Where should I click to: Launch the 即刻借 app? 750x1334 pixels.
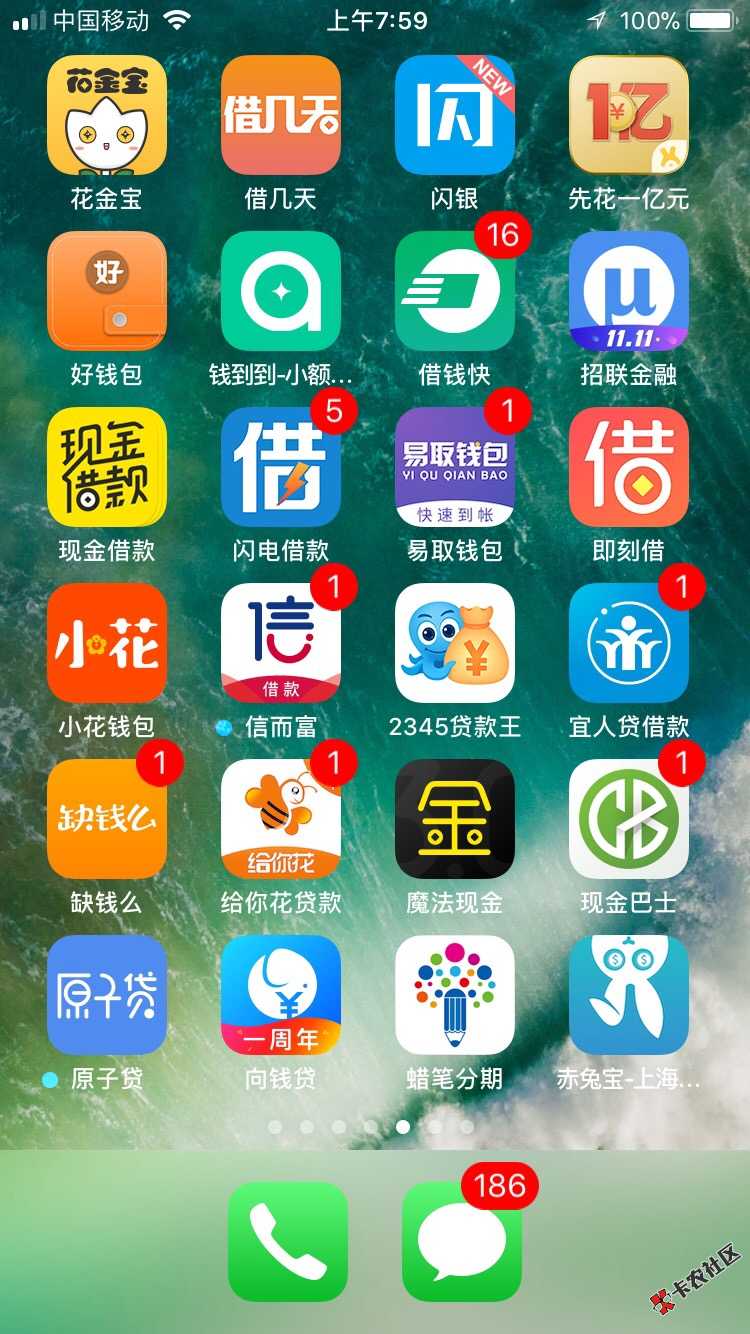(x=629, y=467)
